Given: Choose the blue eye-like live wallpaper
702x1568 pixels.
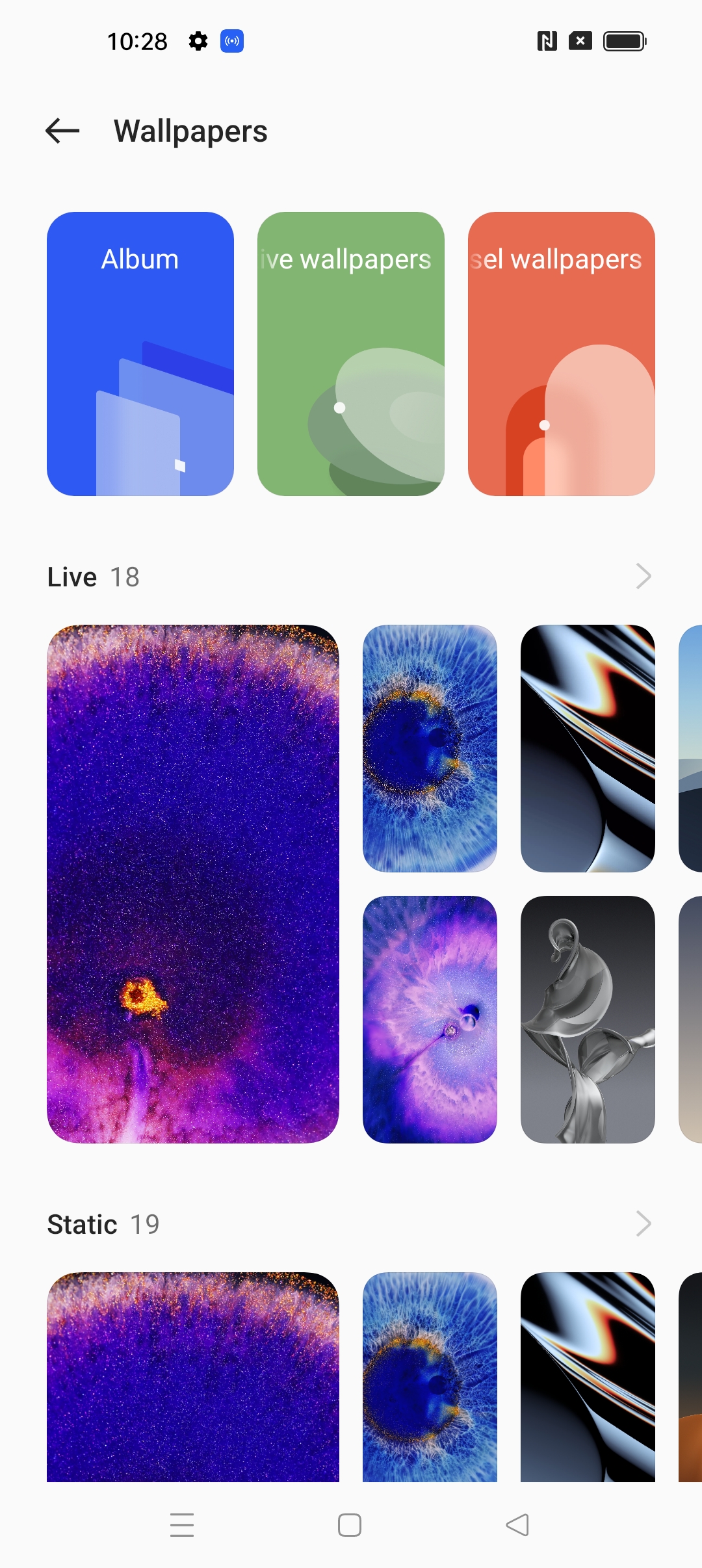Looking at the screenshot, I should tap(430, 748).
